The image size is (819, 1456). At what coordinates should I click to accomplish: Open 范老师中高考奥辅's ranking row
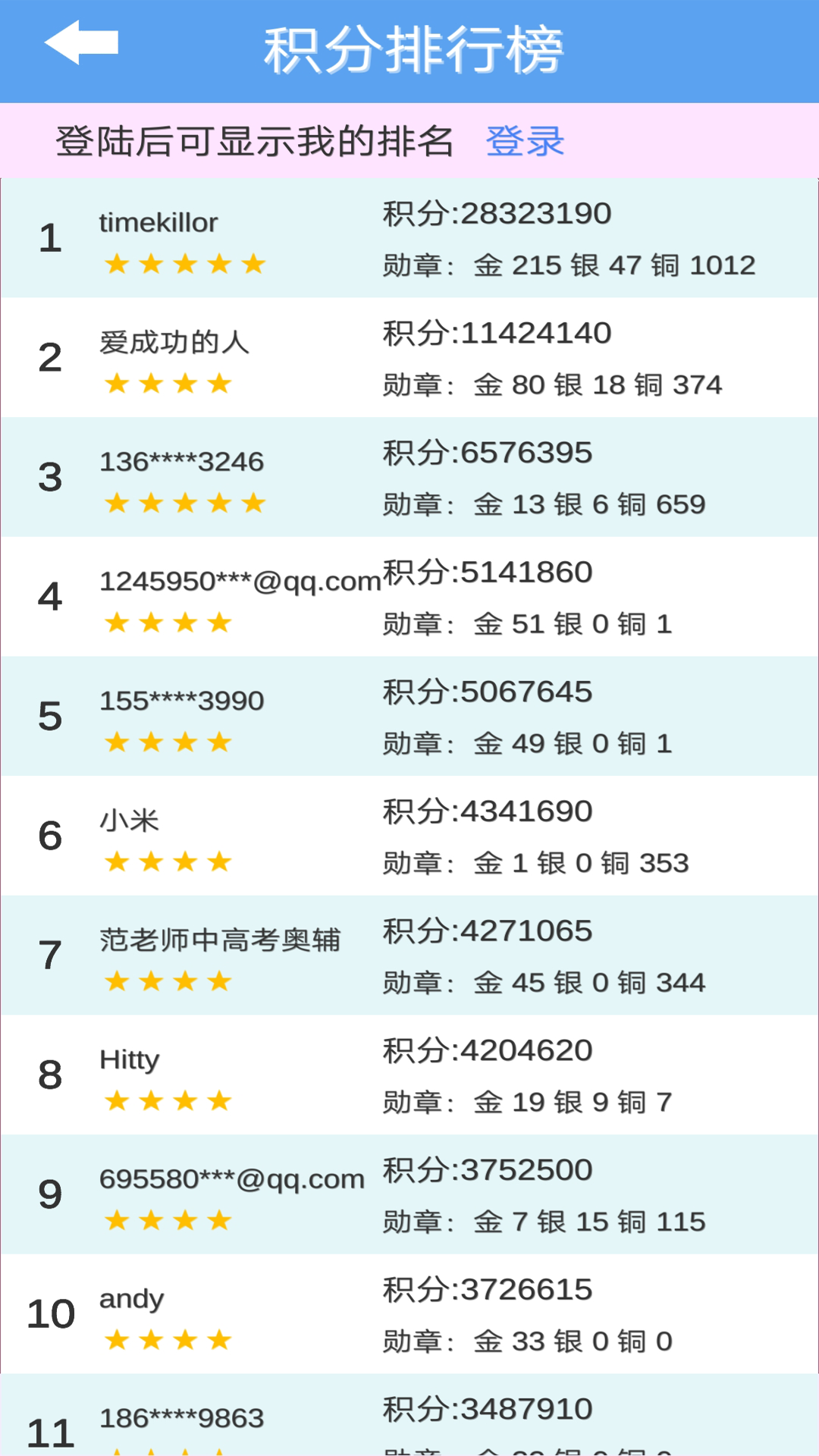(x=409, y=955)
